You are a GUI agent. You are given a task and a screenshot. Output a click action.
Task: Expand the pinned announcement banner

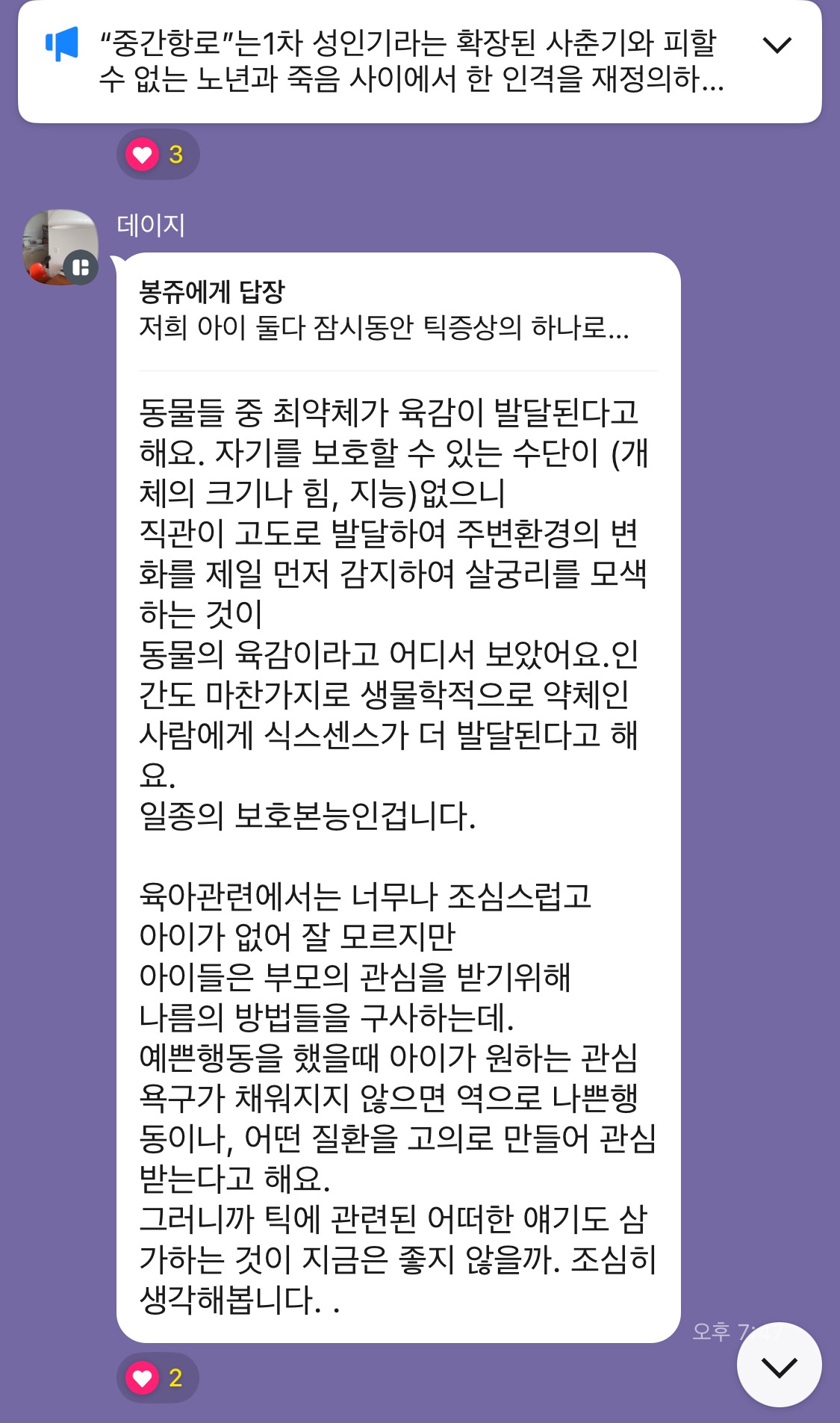(777, 46)
